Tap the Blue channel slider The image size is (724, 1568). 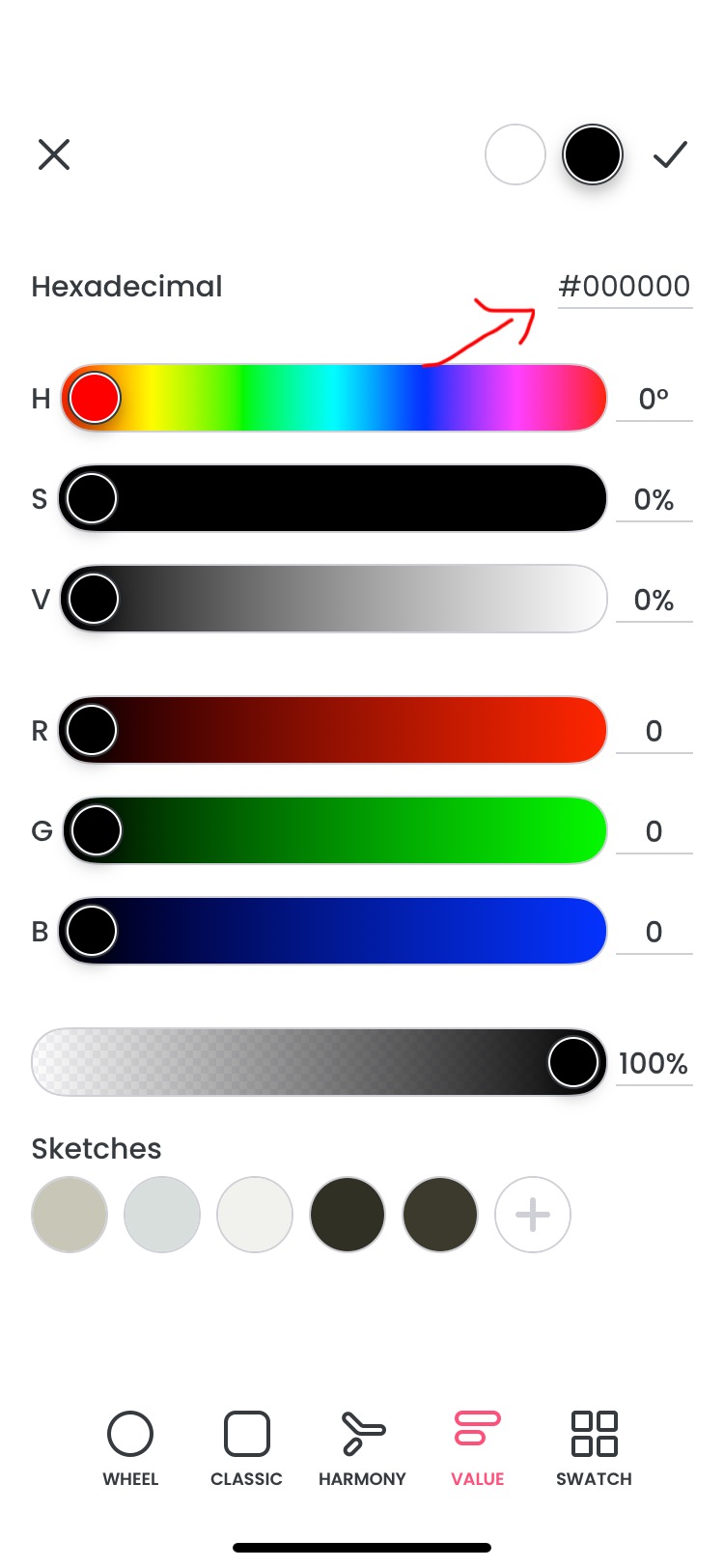(x=333, y=931)
